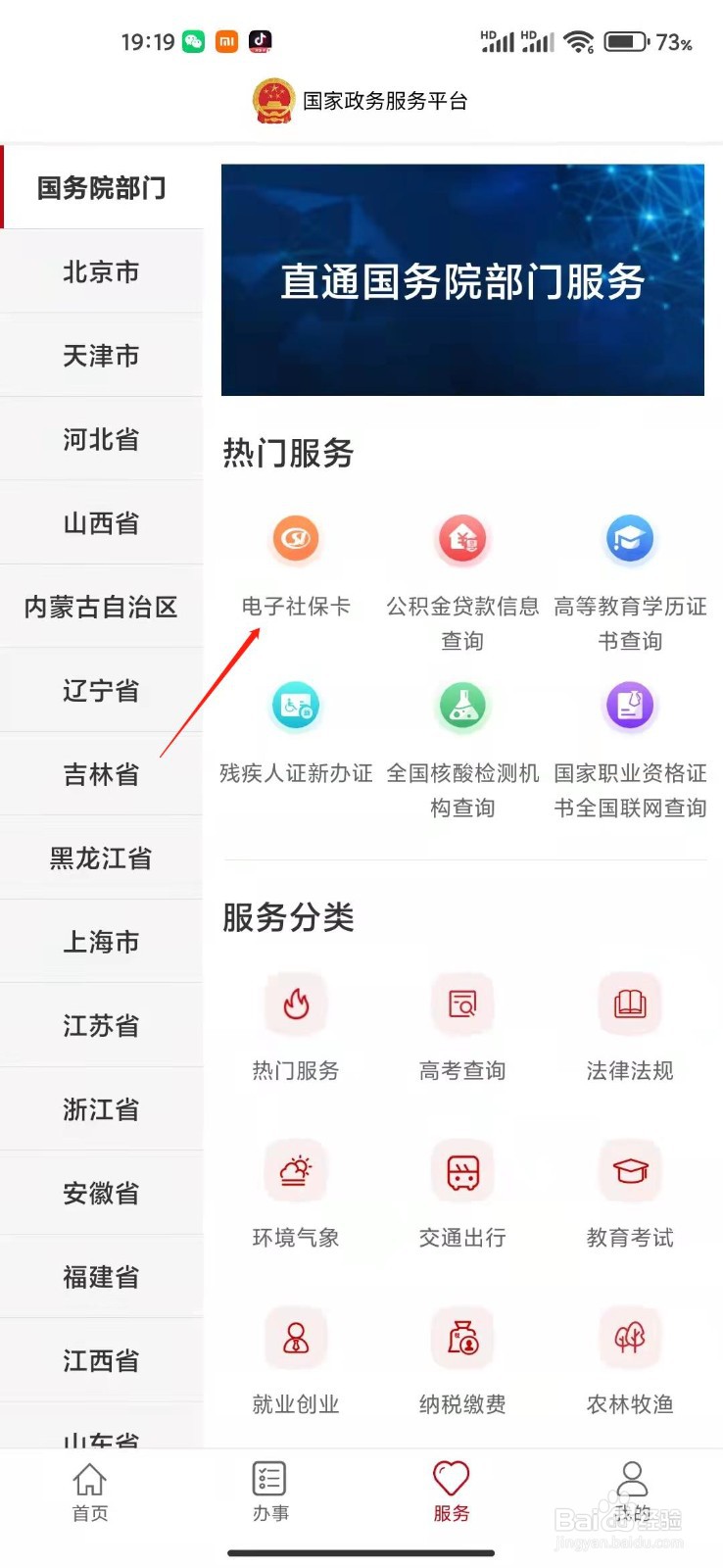Open the 热门服务 category icon
723x1568 pixels.
(295, 1004)
